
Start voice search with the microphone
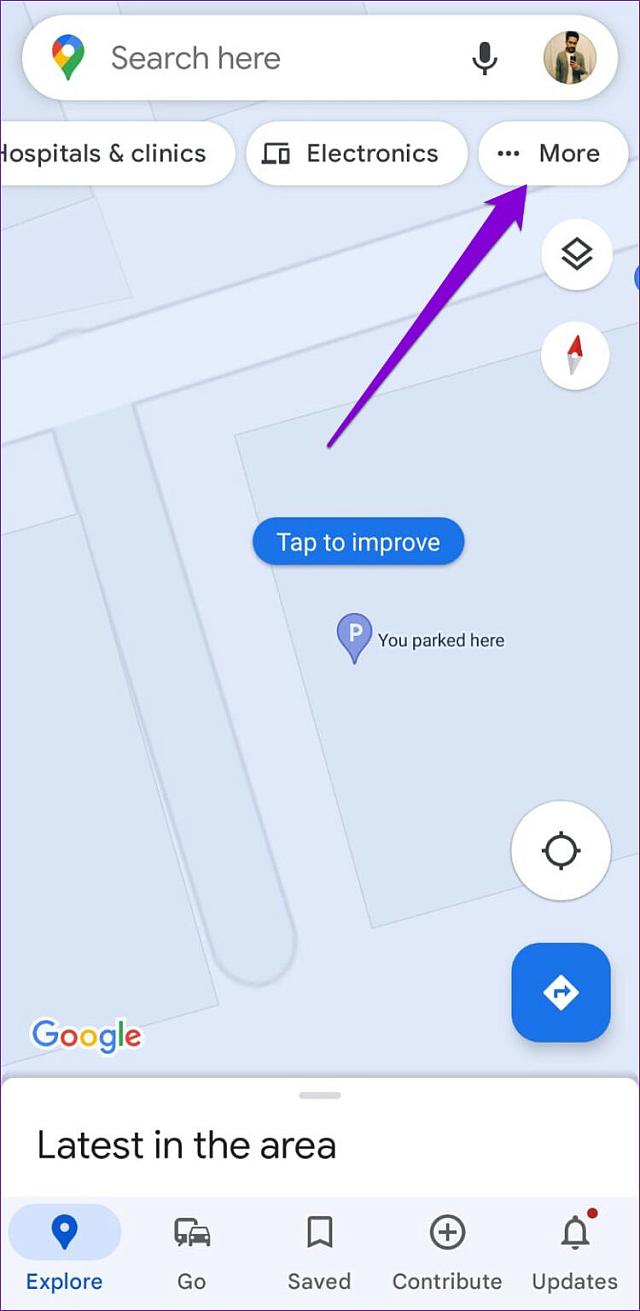click(485, 58)
